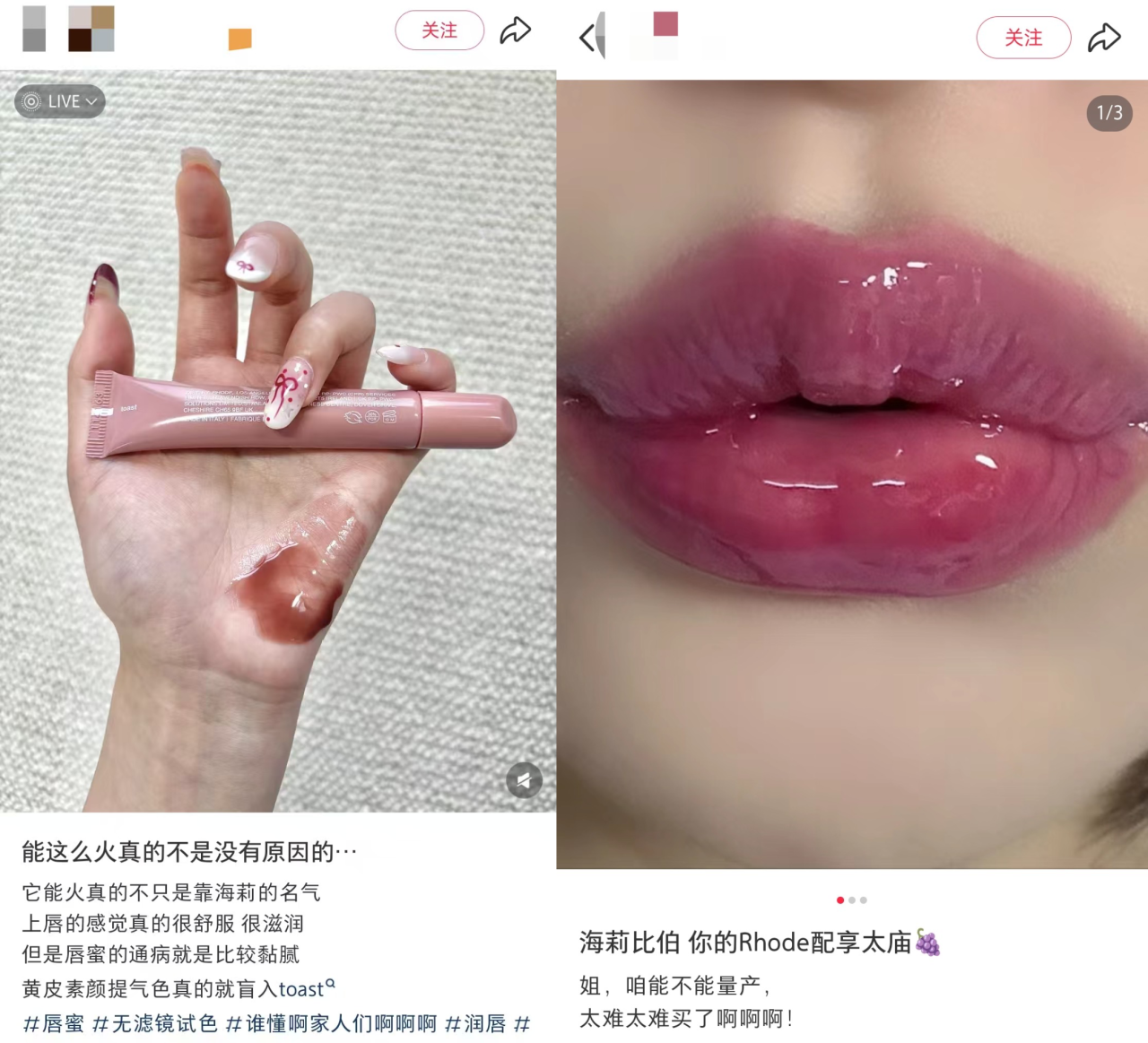
Task: Share the toast lip gloss post
Action: pos(515,30)
